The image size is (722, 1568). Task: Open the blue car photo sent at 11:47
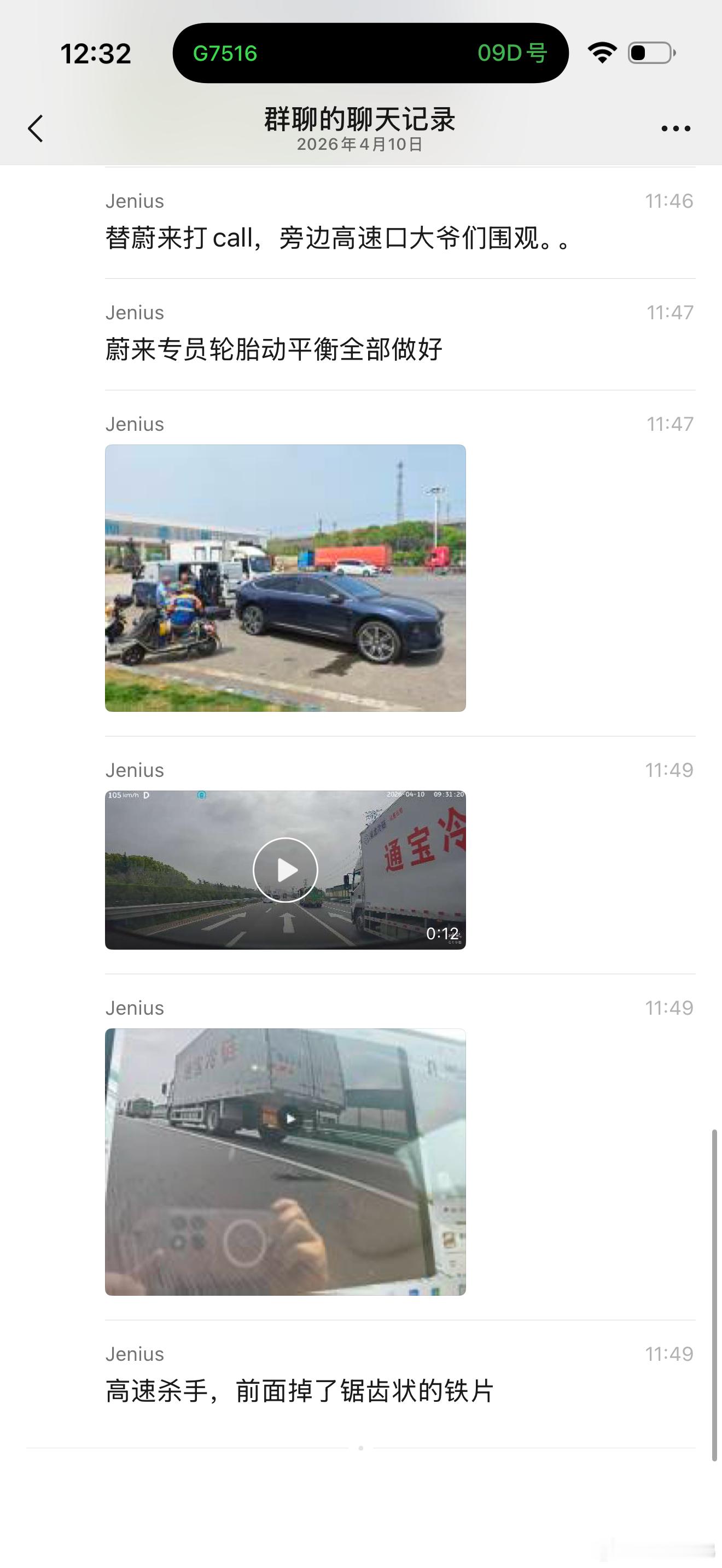285,578
